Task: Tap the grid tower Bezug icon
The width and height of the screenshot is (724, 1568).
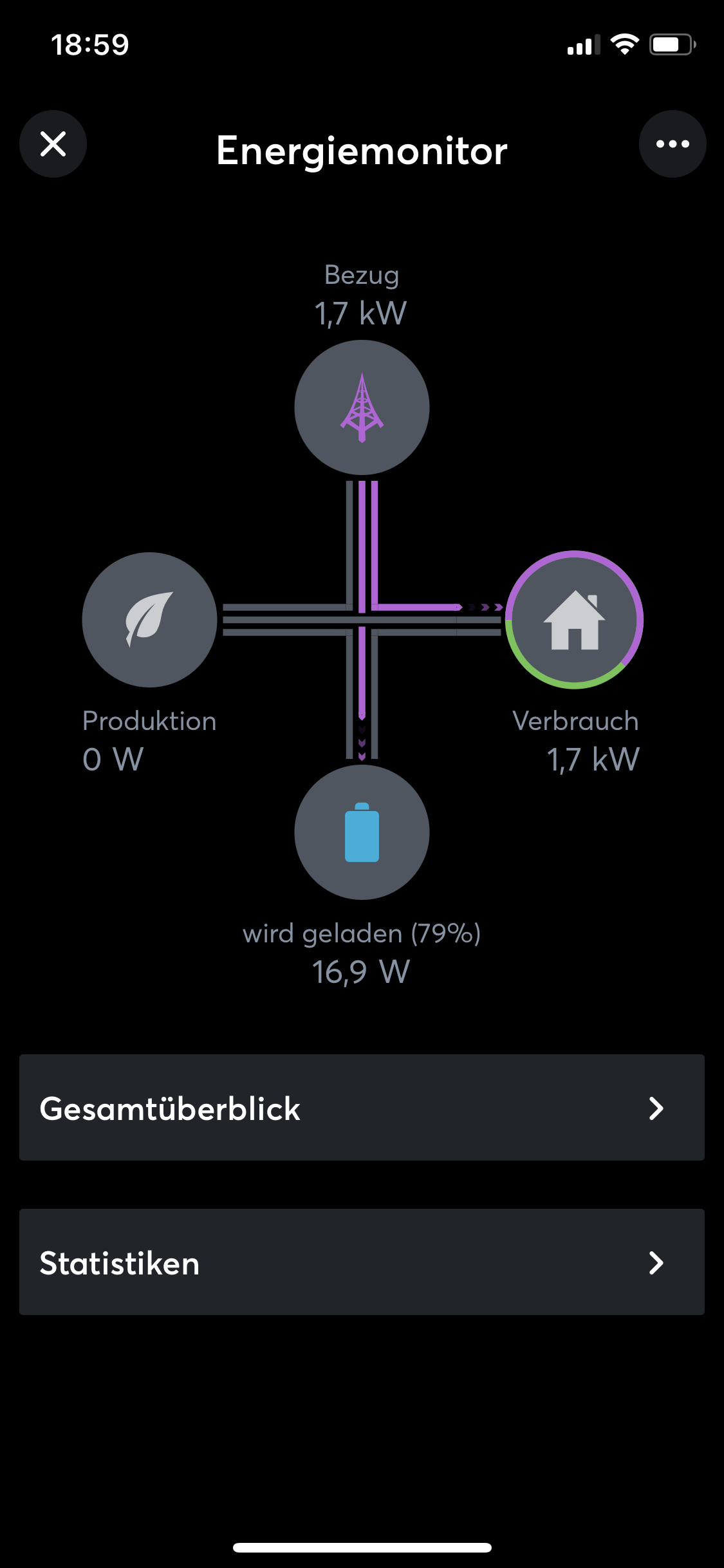Action: [x=362, y=407]
